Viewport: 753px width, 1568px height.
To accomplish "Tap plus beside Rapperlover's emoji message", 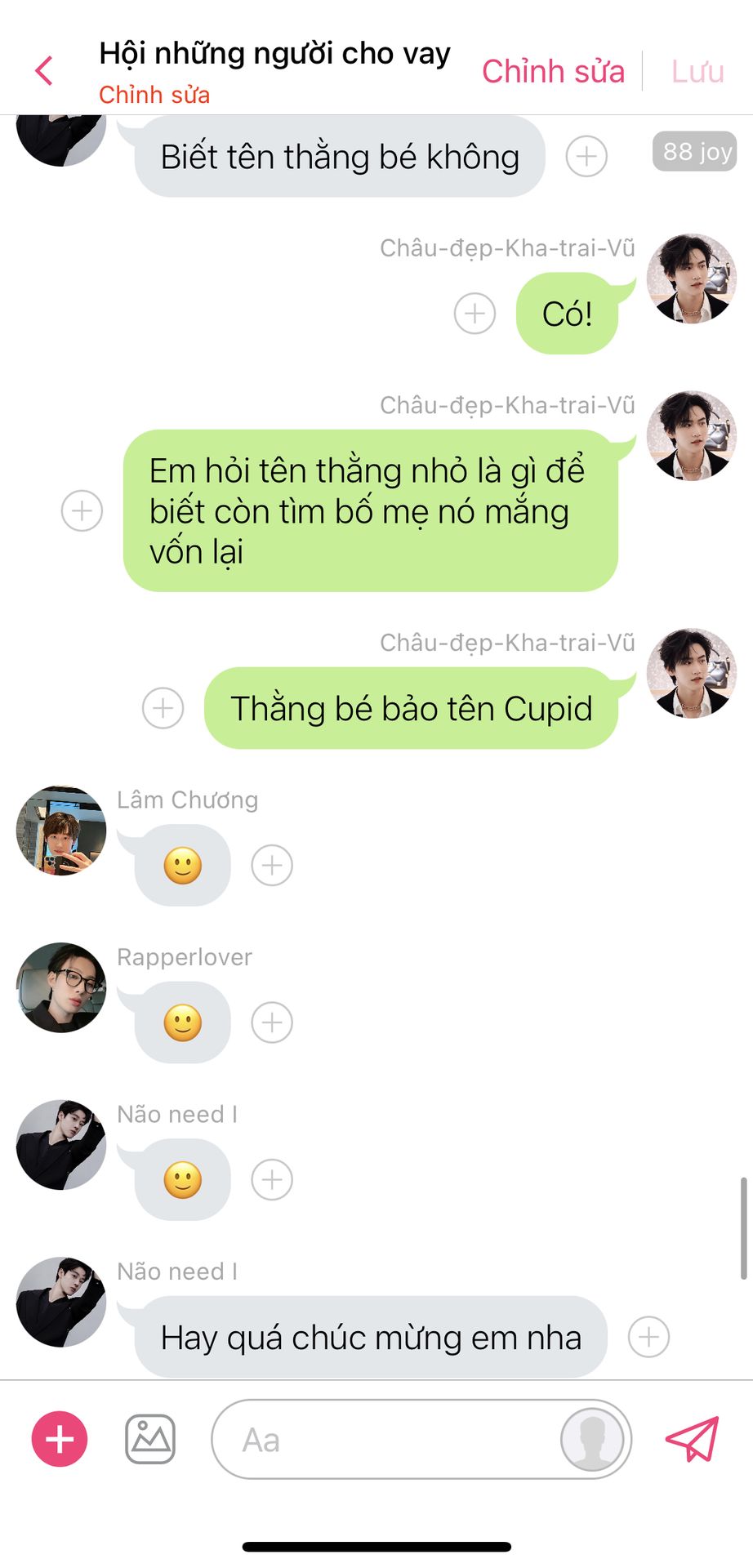I will point(272,1022).
